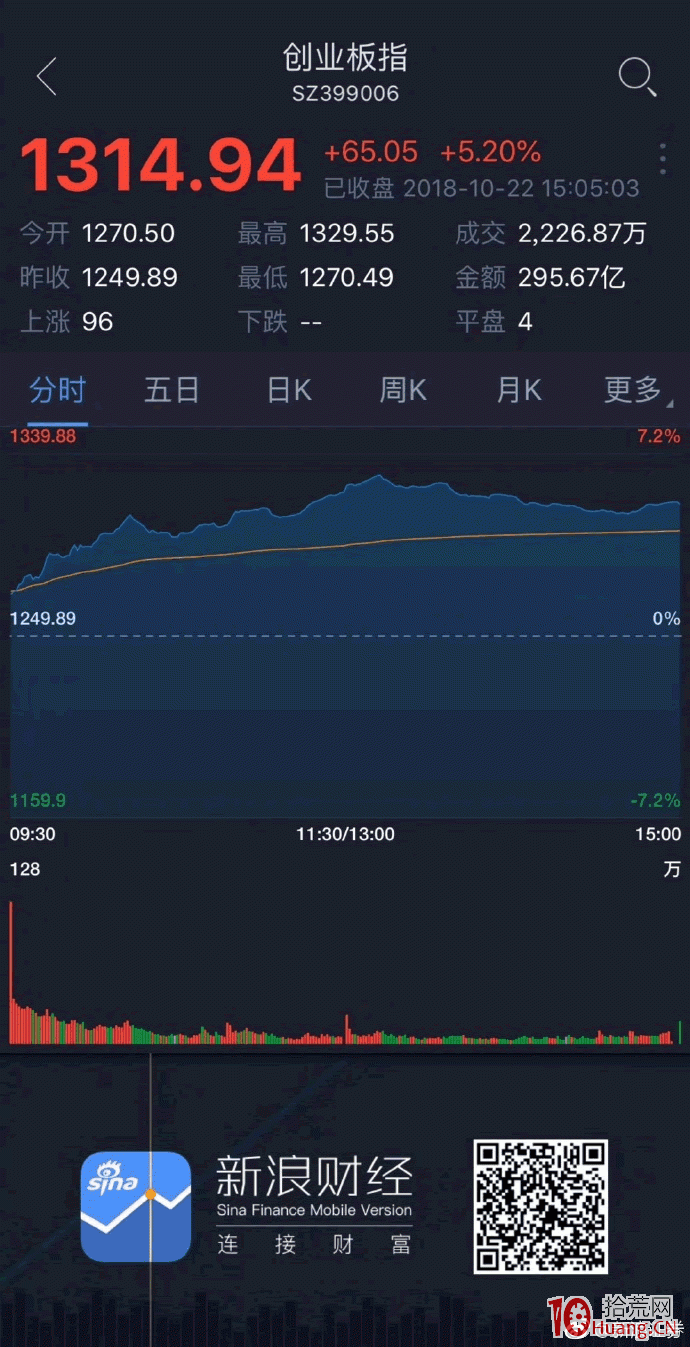Switch to the 五日 chart tab

click(172, 389)
